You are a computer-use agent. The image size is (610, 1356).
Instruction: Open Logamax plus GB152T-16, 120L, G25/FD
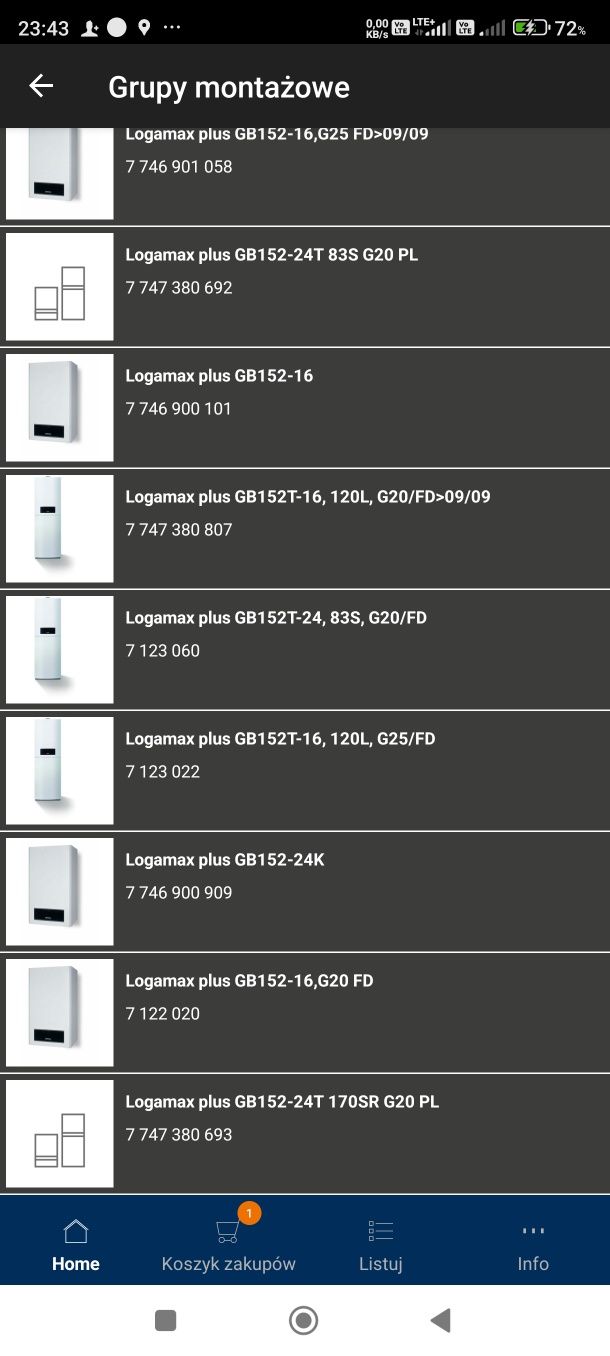[305, 771]
